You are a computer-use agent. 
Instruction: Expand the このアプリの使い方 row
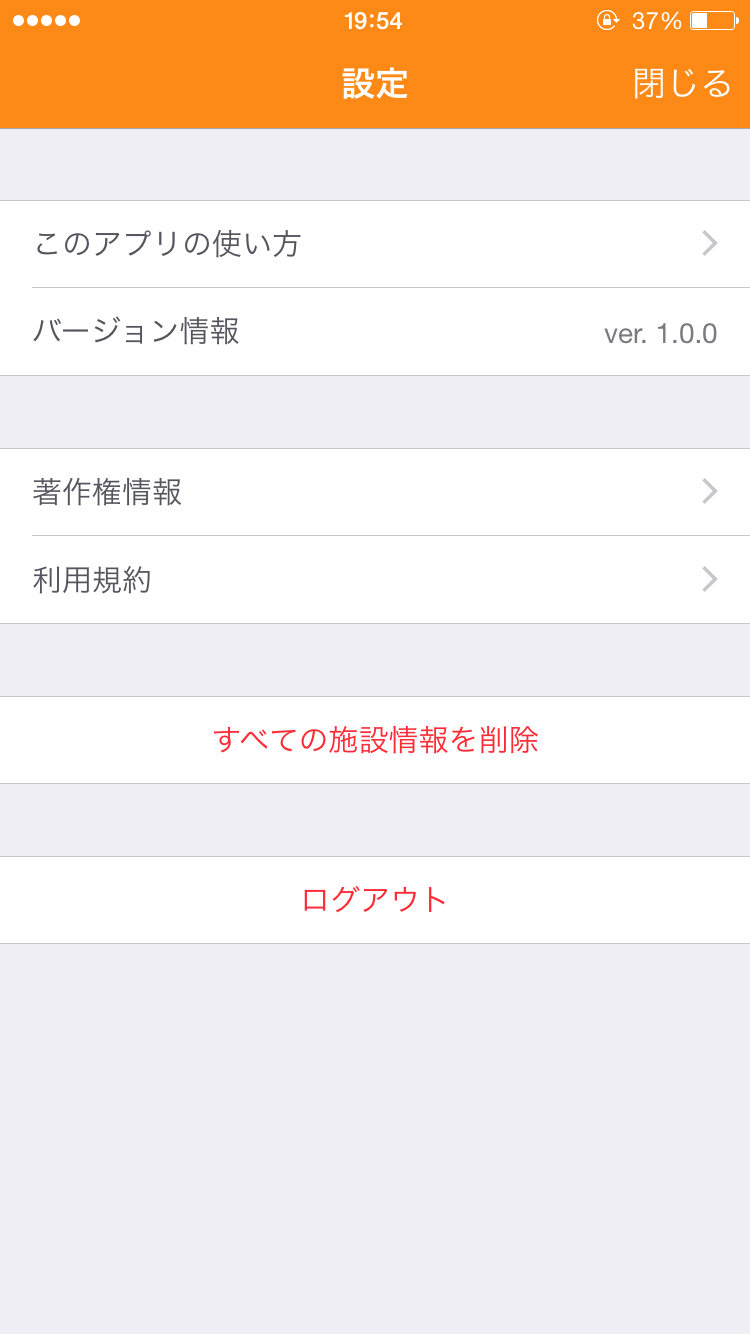point(375,243)
